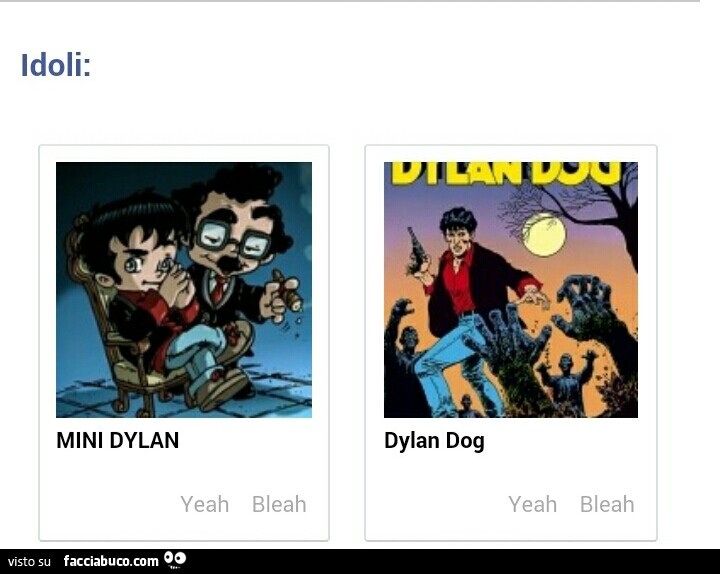Select Bleah under Dylan Dog
The width and height of the screenshot is (720, 574).
(607, 504)
